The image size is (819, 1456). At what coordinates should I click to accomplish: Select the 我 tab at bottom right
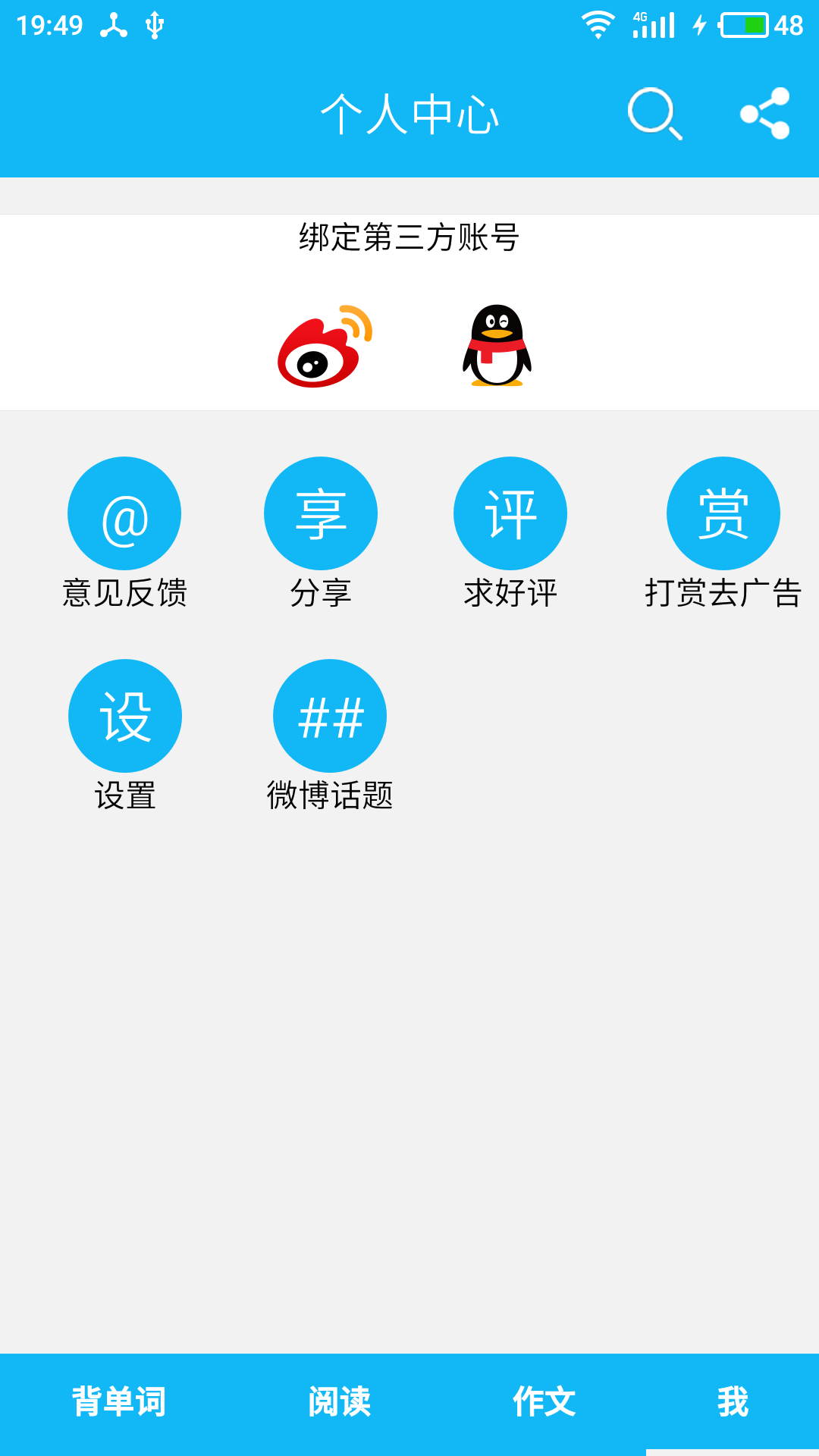[x=732, y=1401]
